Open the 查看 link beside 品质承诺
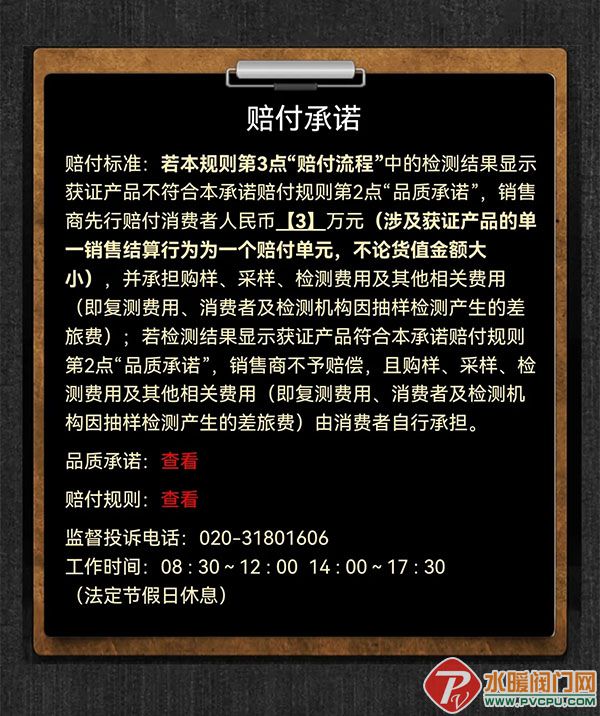The width and height of the screenshot is (600, 716). coord(180,461)
